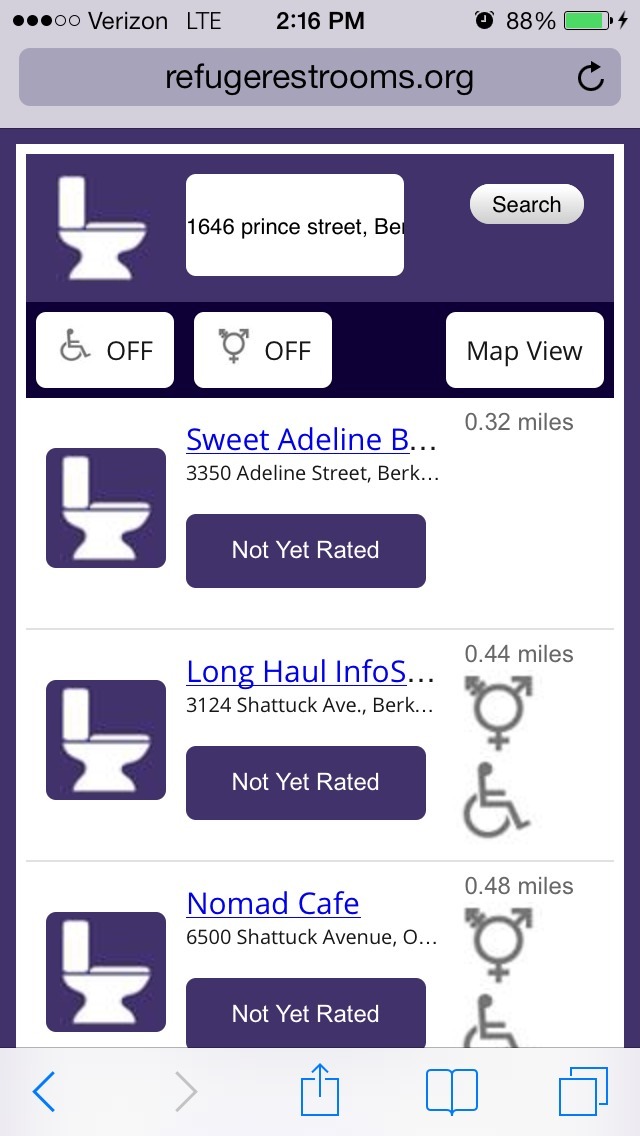Toggle the wheelchair accessible filter
This screenshot has width=640, height=1136.
(x=105, y=350)
